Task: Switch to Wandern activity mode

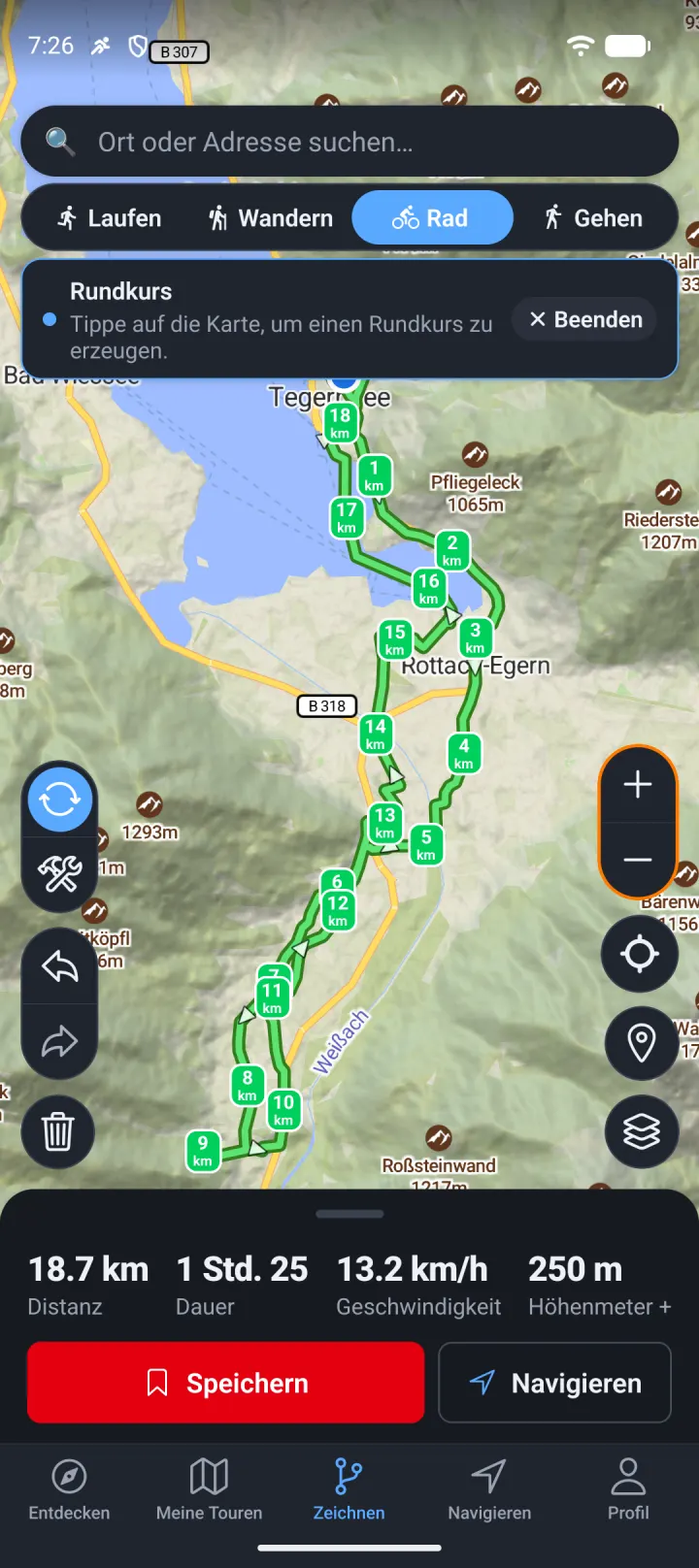Action: point(271,217)
